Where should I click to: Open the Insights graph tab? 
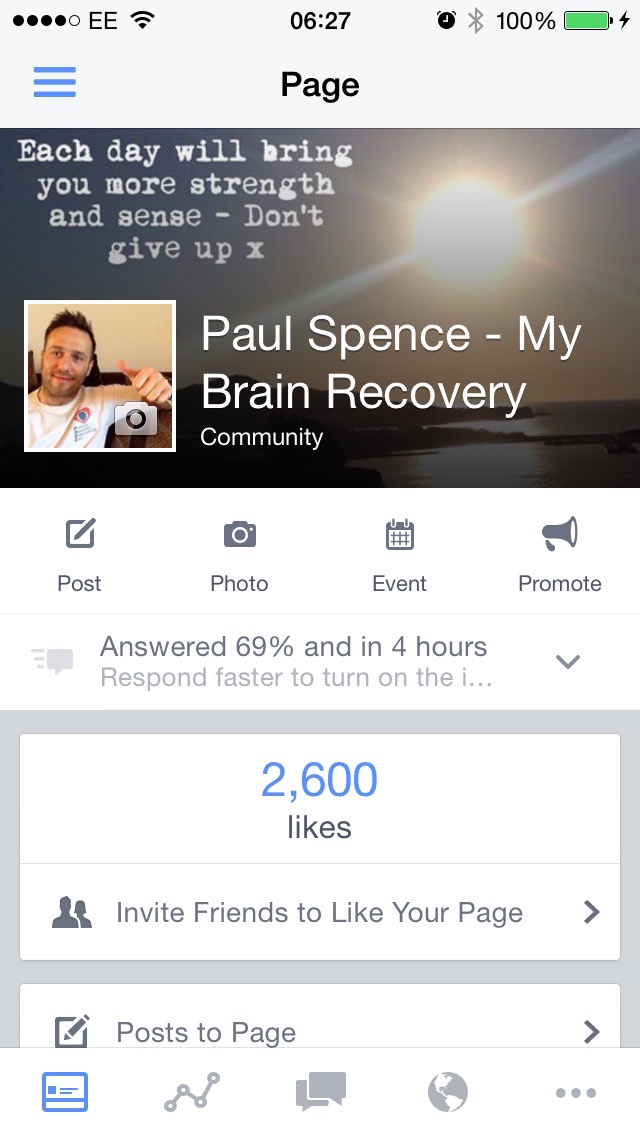pos(191,1092)
